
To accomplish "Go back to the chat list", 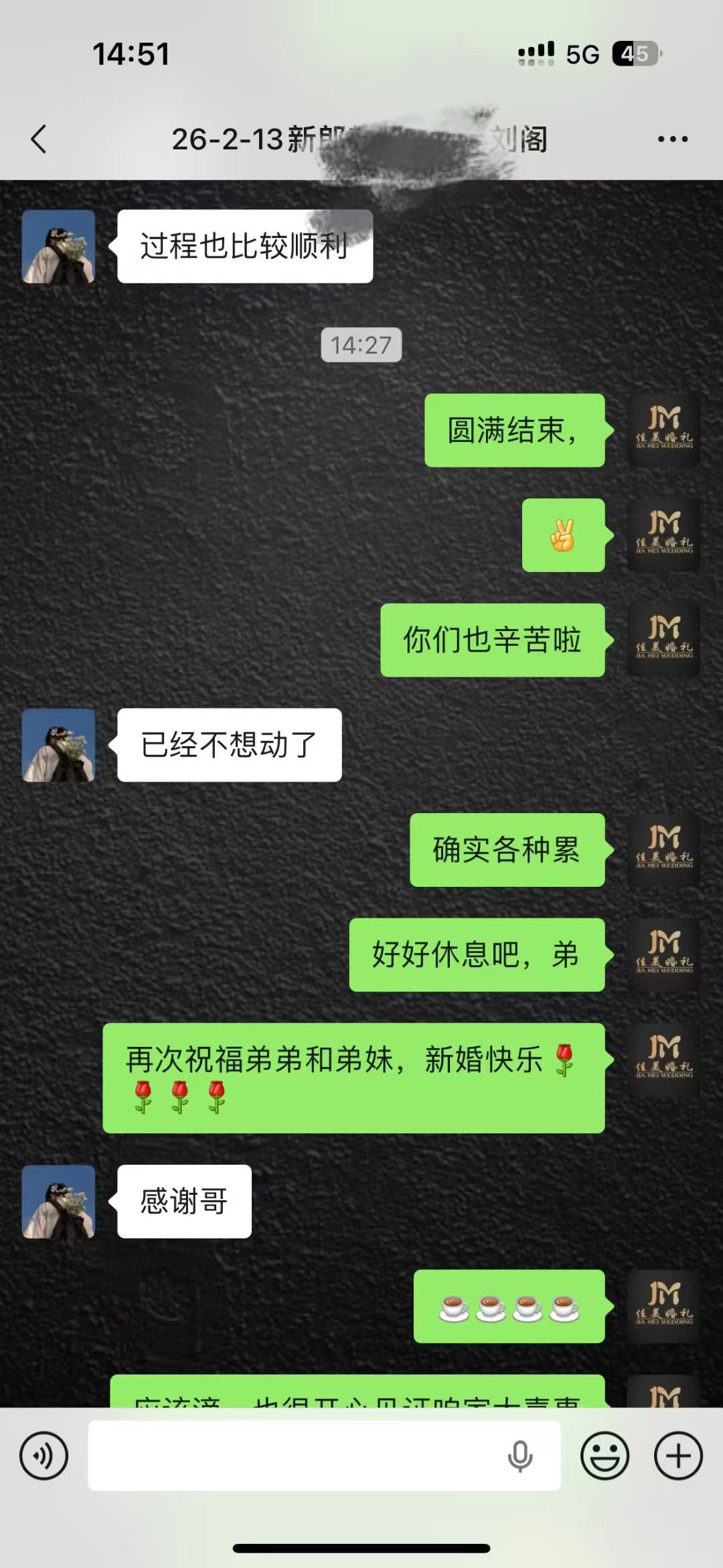I will click(39, 139).
